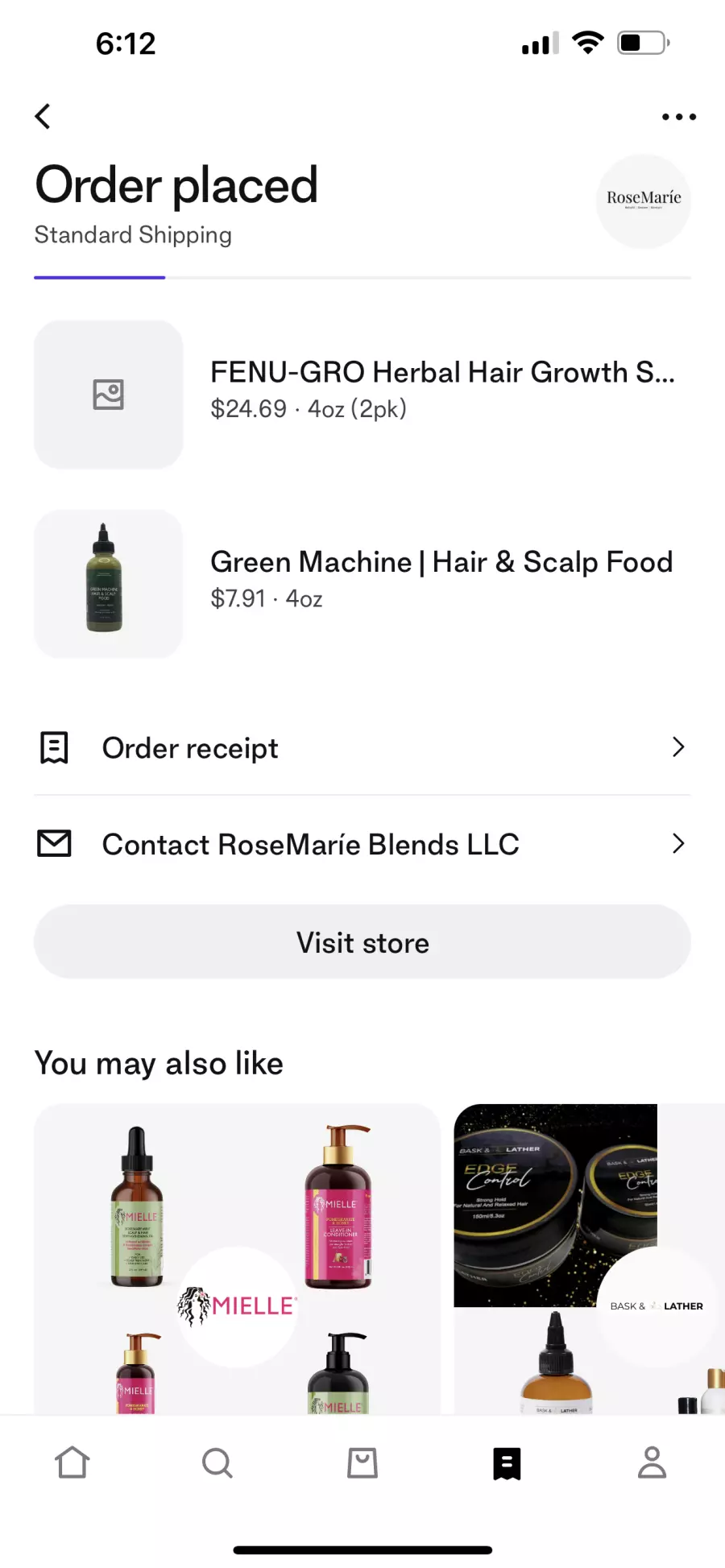This screenshot has width=725, height=1568.
Task: Contact RoseMaríe Blends LLC
Action: [362, 844]
